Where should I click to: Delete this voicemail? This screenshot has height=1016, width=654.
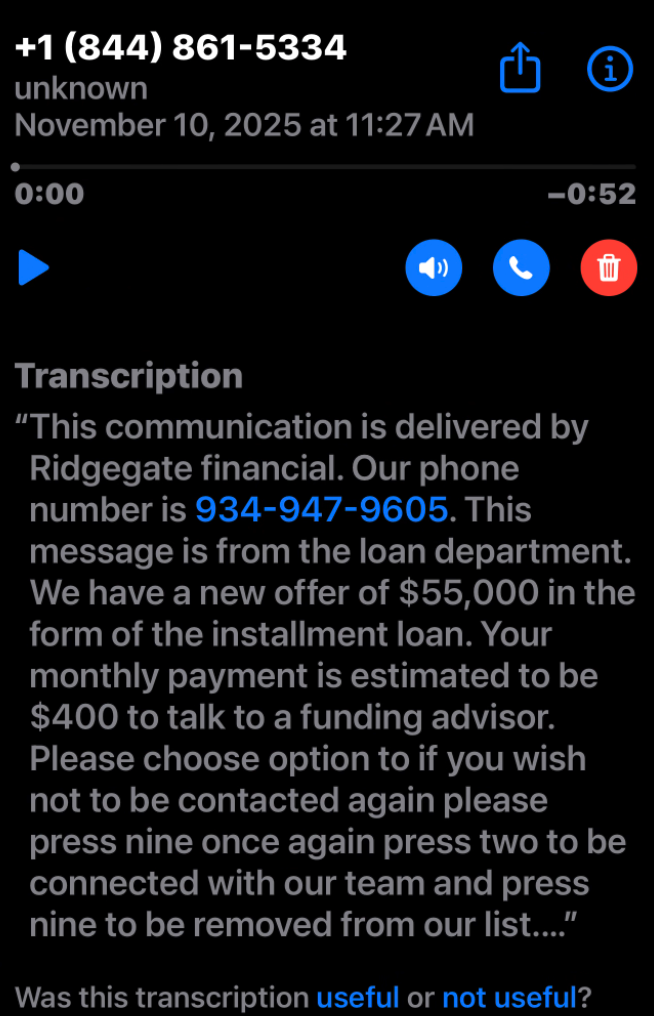click(x=608, y=268)
